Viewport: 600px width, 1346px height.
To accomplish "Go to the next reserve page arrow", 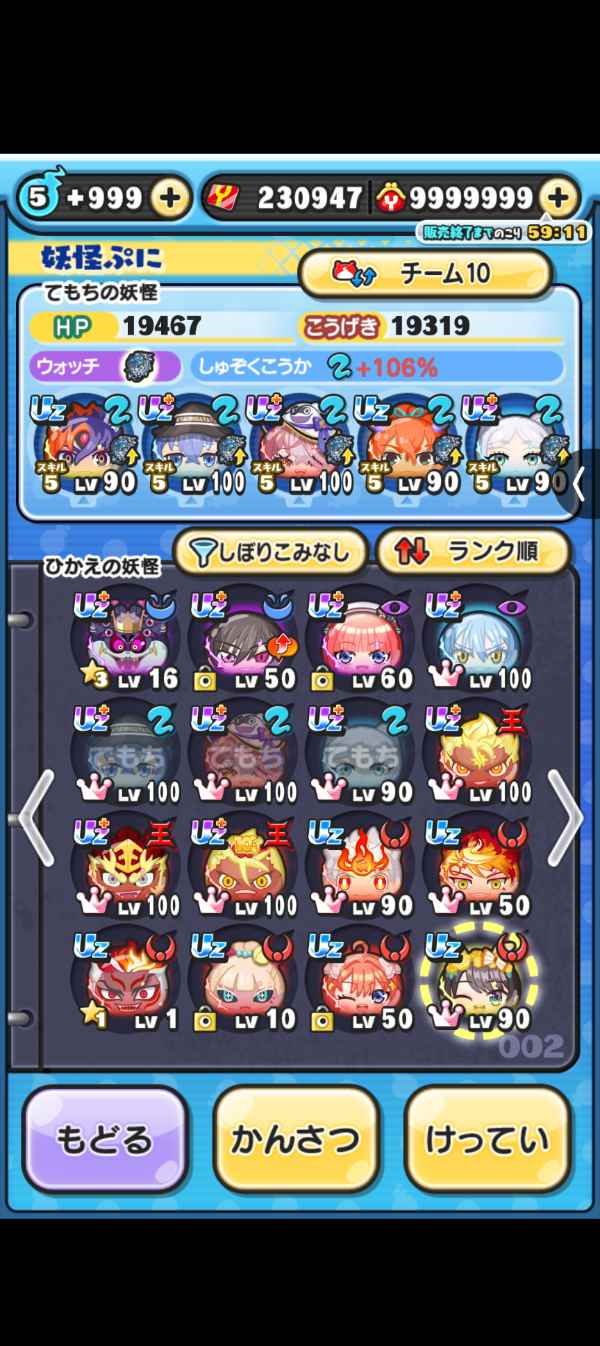I will [564, 817].
